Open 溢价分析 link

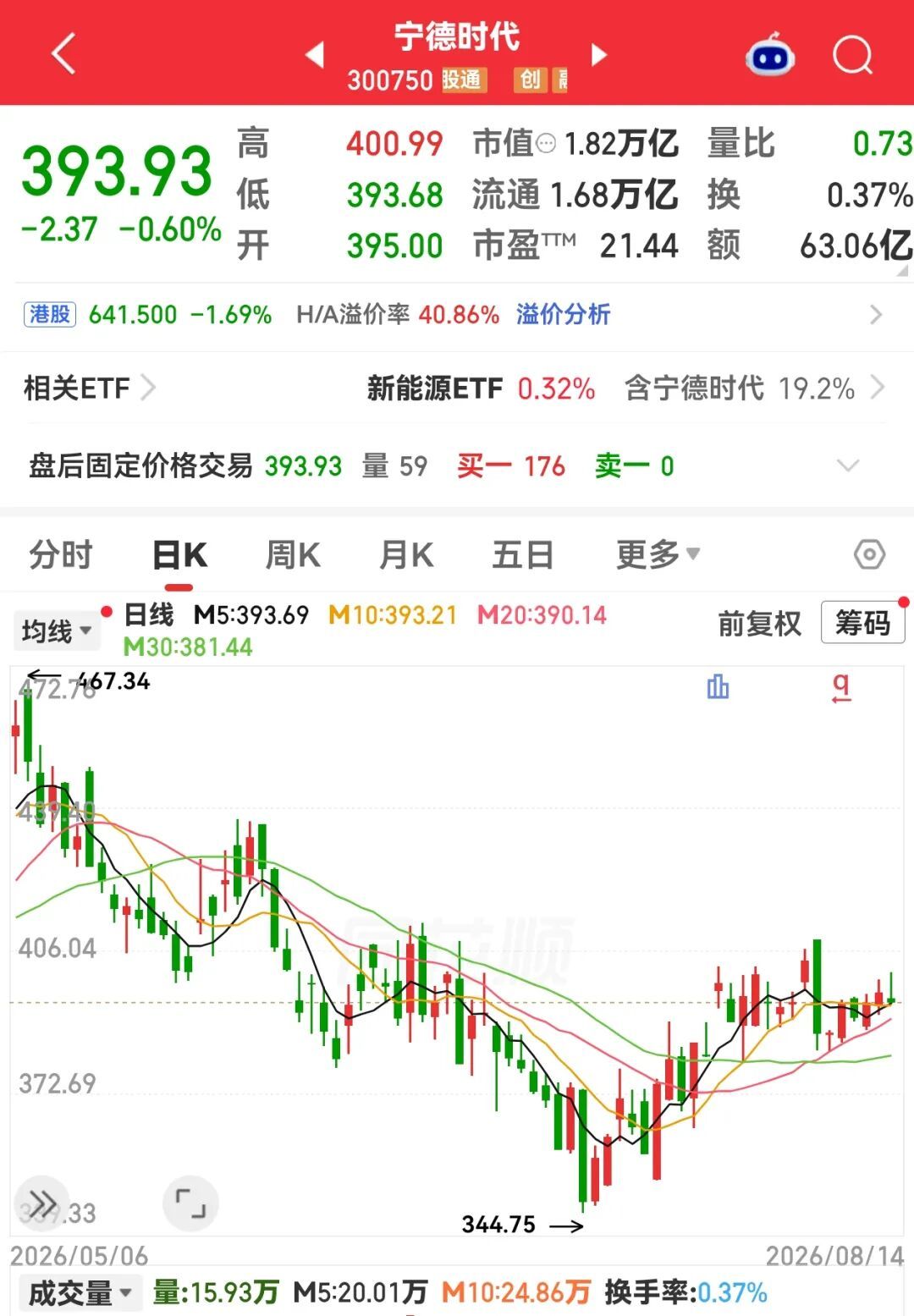[563, 315]
